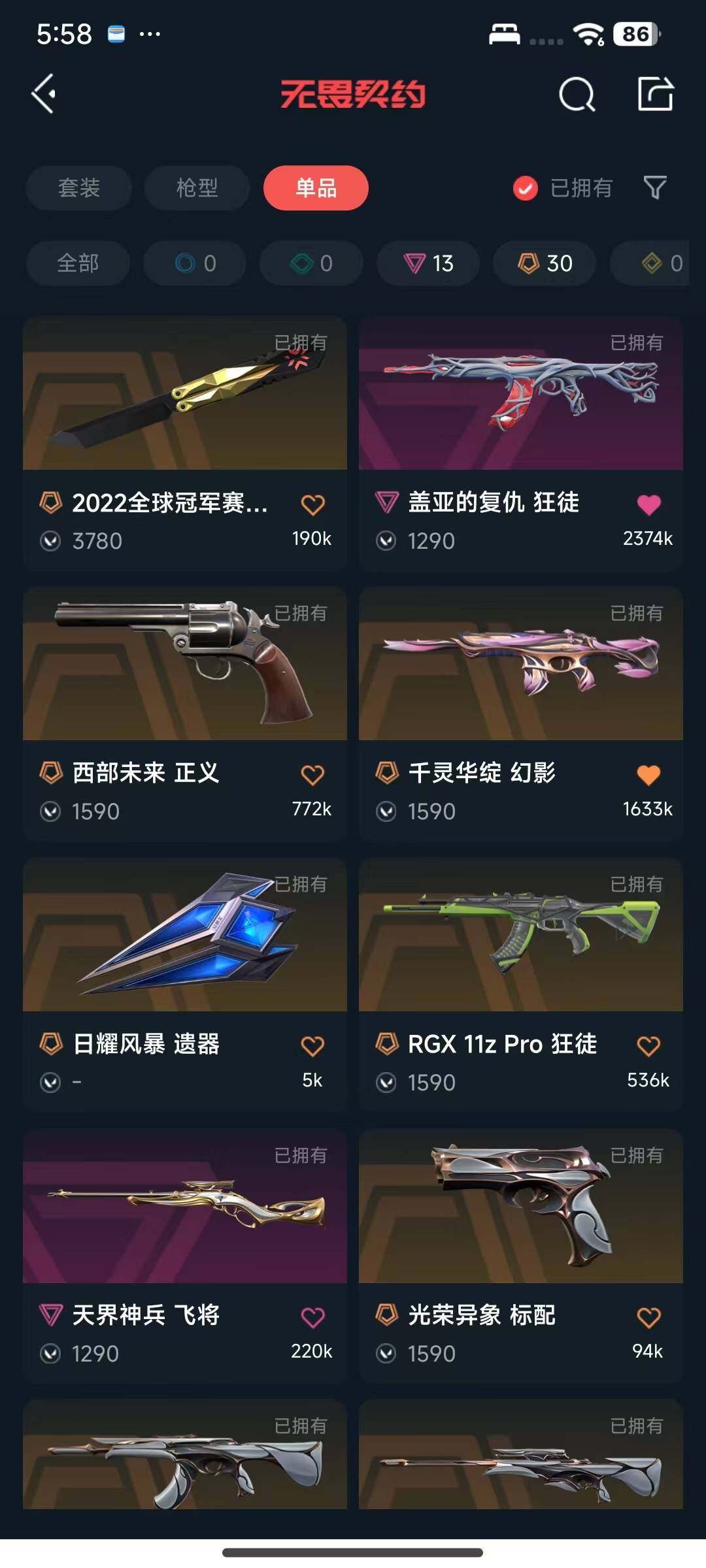
Task: Switch to the 枪型 tab
Action: pyautogui.click(x=197, y=188)
